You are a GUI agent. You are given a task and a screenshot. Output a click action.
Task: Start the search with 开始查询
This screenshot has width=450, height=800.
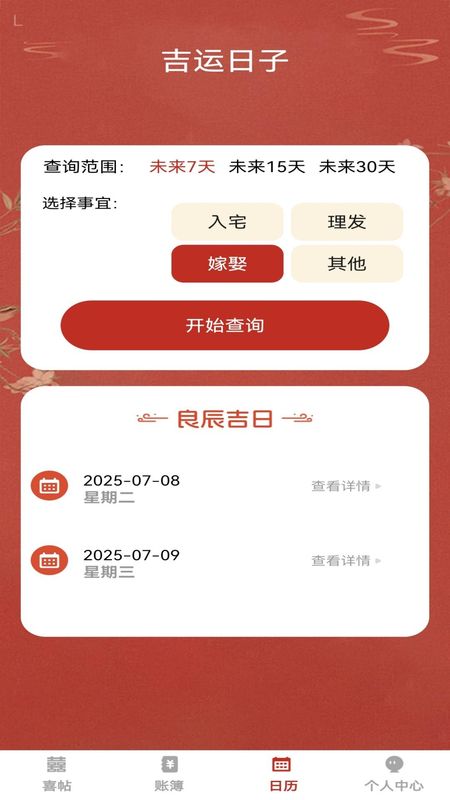(x=225, y=326)
